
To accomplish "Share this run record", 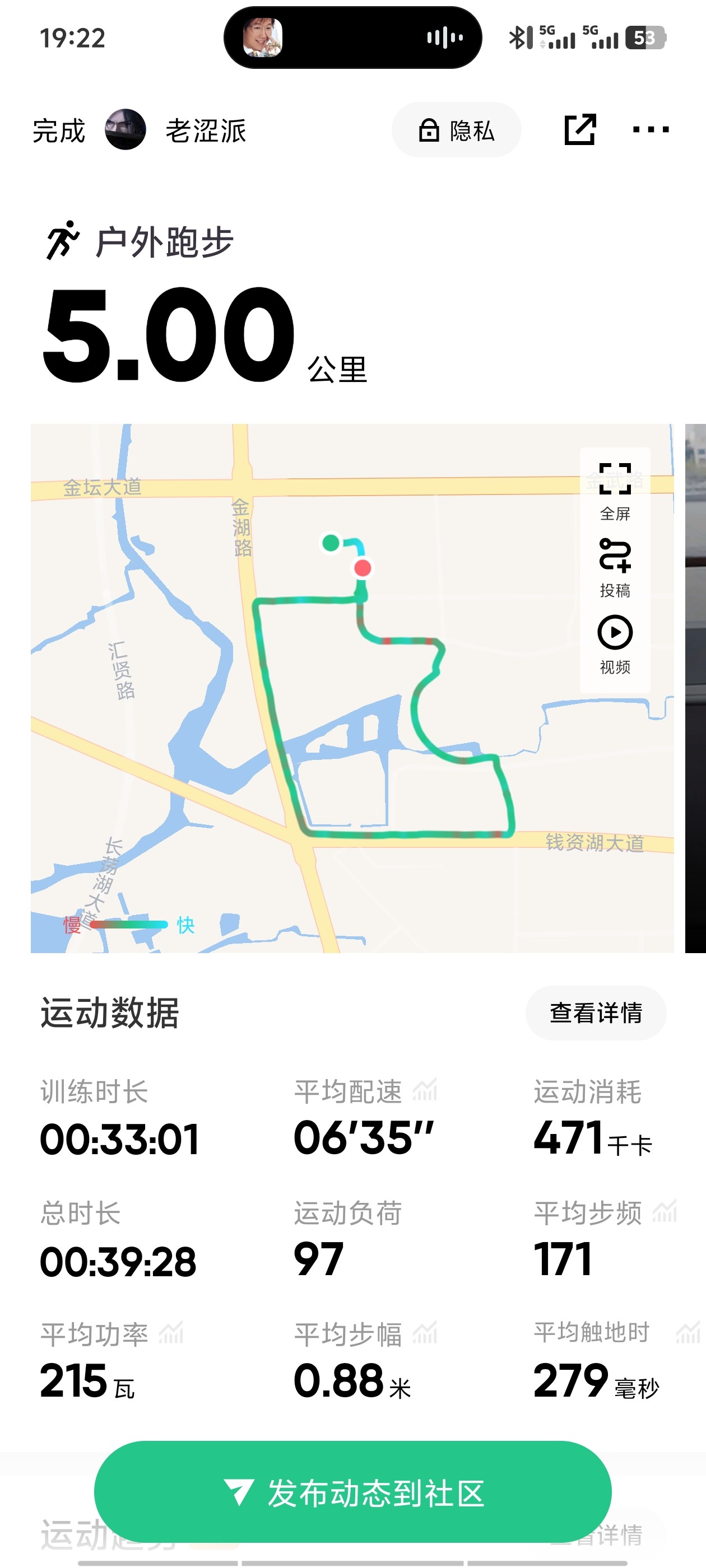I will 579,130.
